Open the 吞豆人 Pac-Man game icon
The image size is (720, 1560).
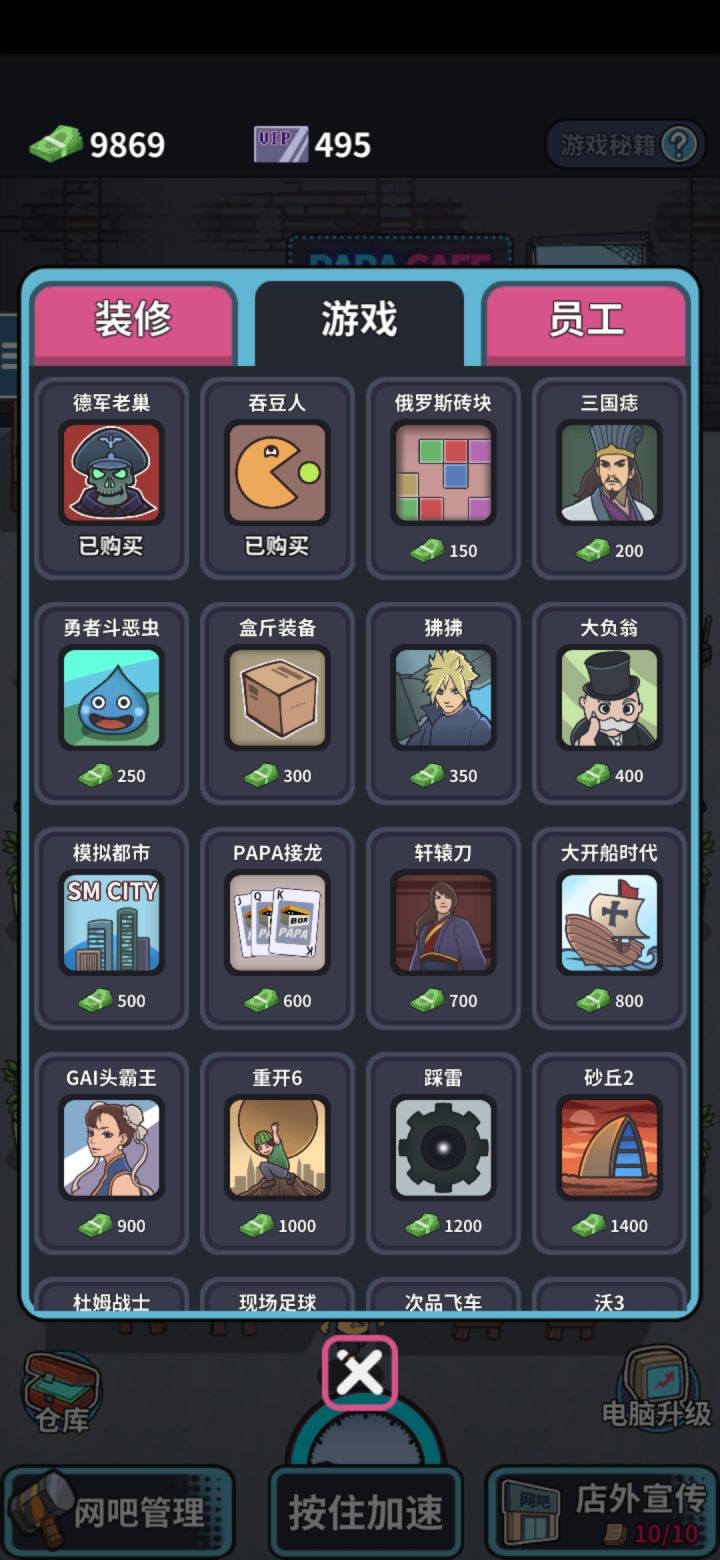(277, 472)
